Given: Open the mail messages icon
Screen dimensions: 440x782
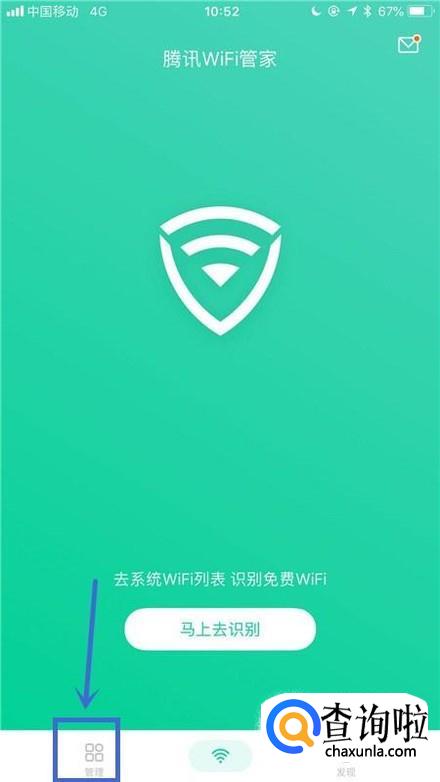Looking at the screenshot, I should tap(408, 44).
